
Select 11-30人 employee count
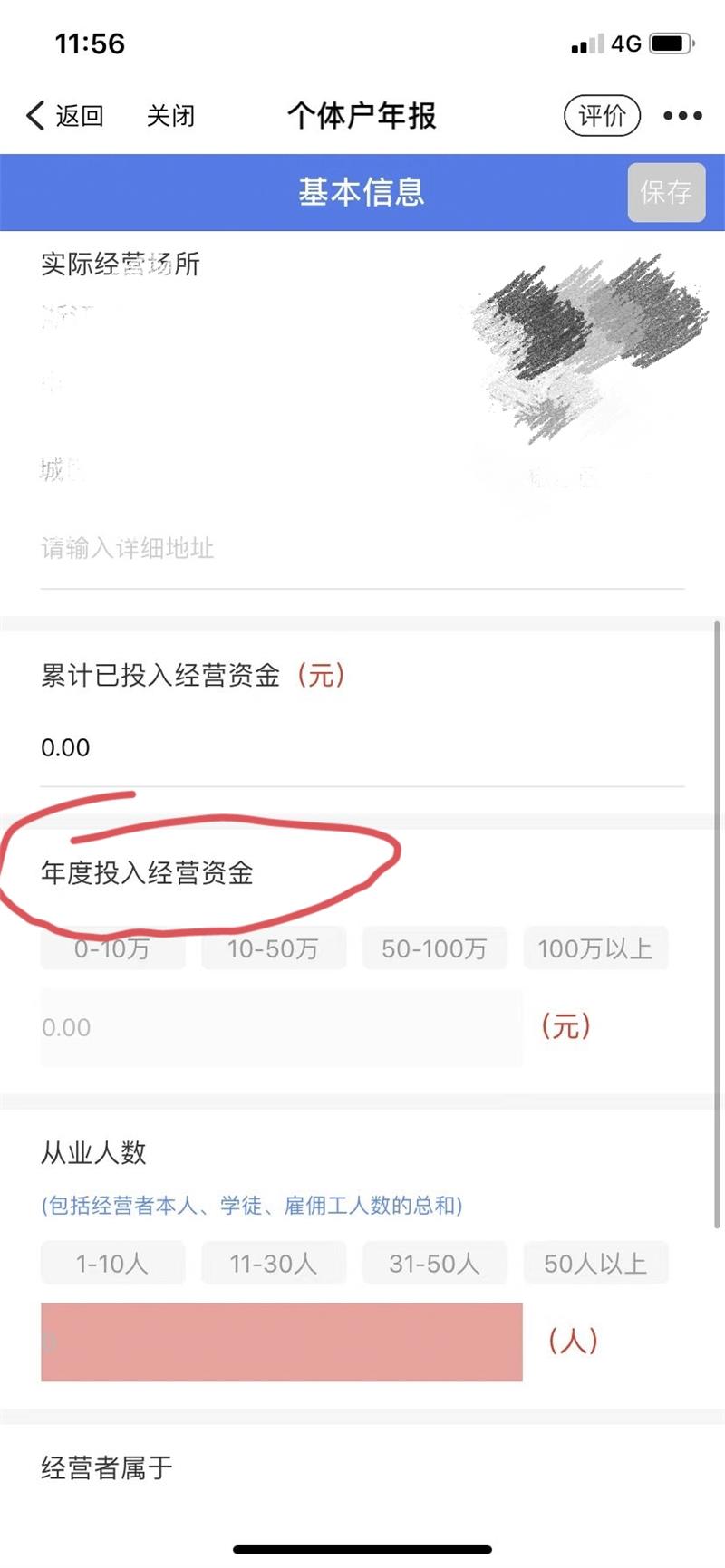[274, 1263]
